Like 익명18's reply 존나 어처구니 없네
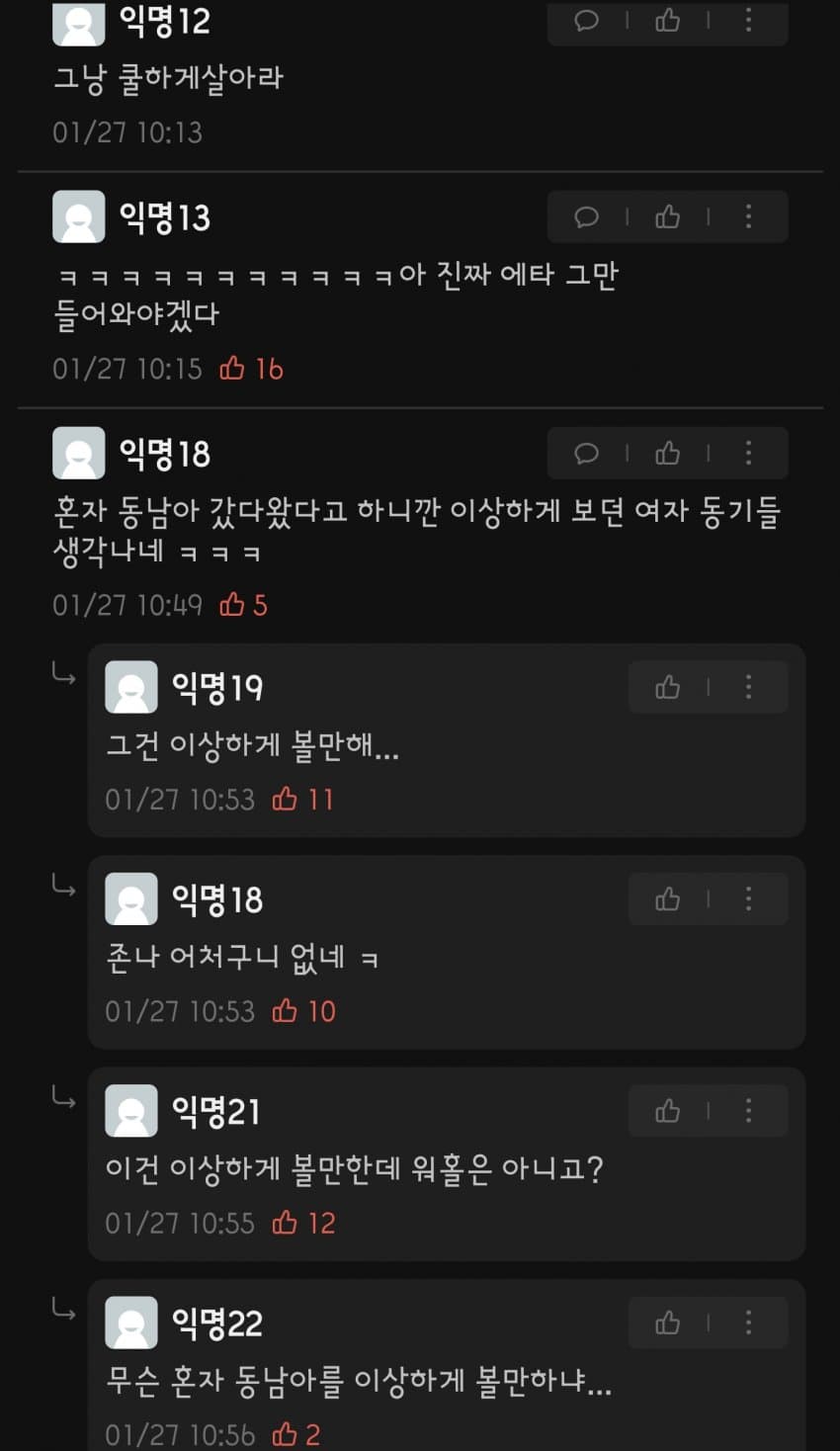Screen dimensions: 840x1451 [x=667, y=899]
